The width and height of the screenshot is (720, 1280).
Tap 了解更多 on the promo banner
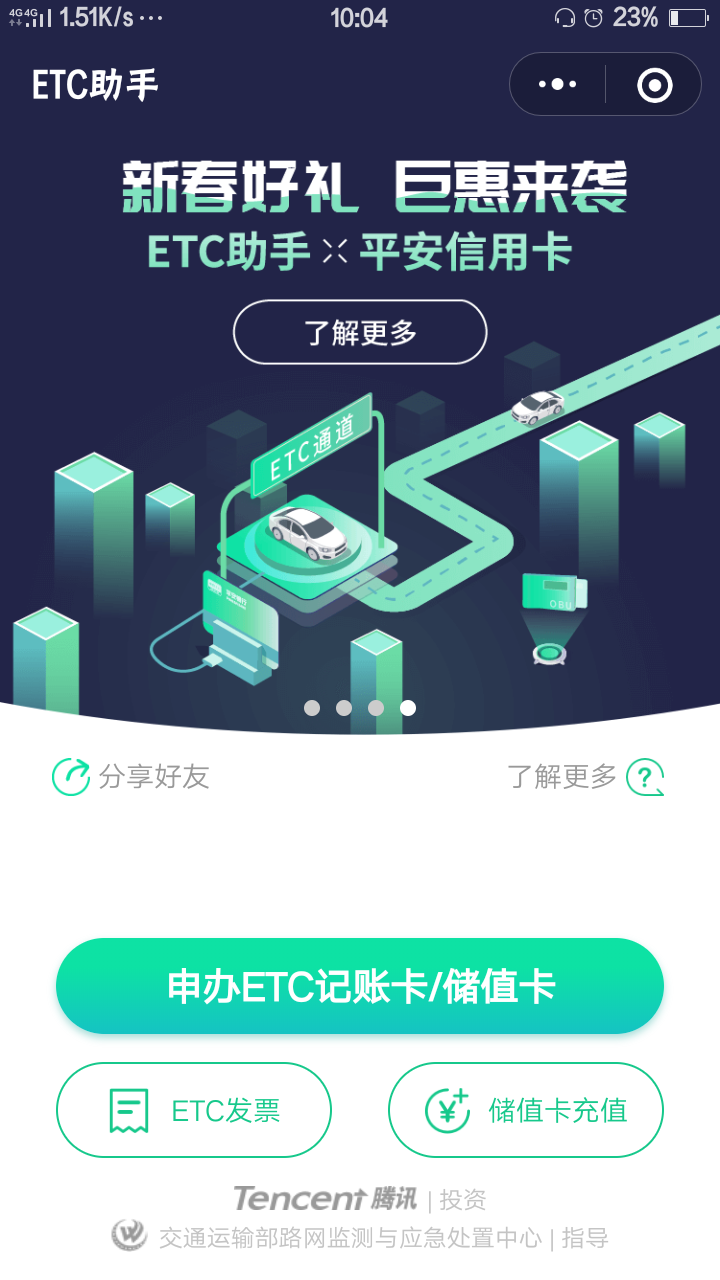click(360, 332)
